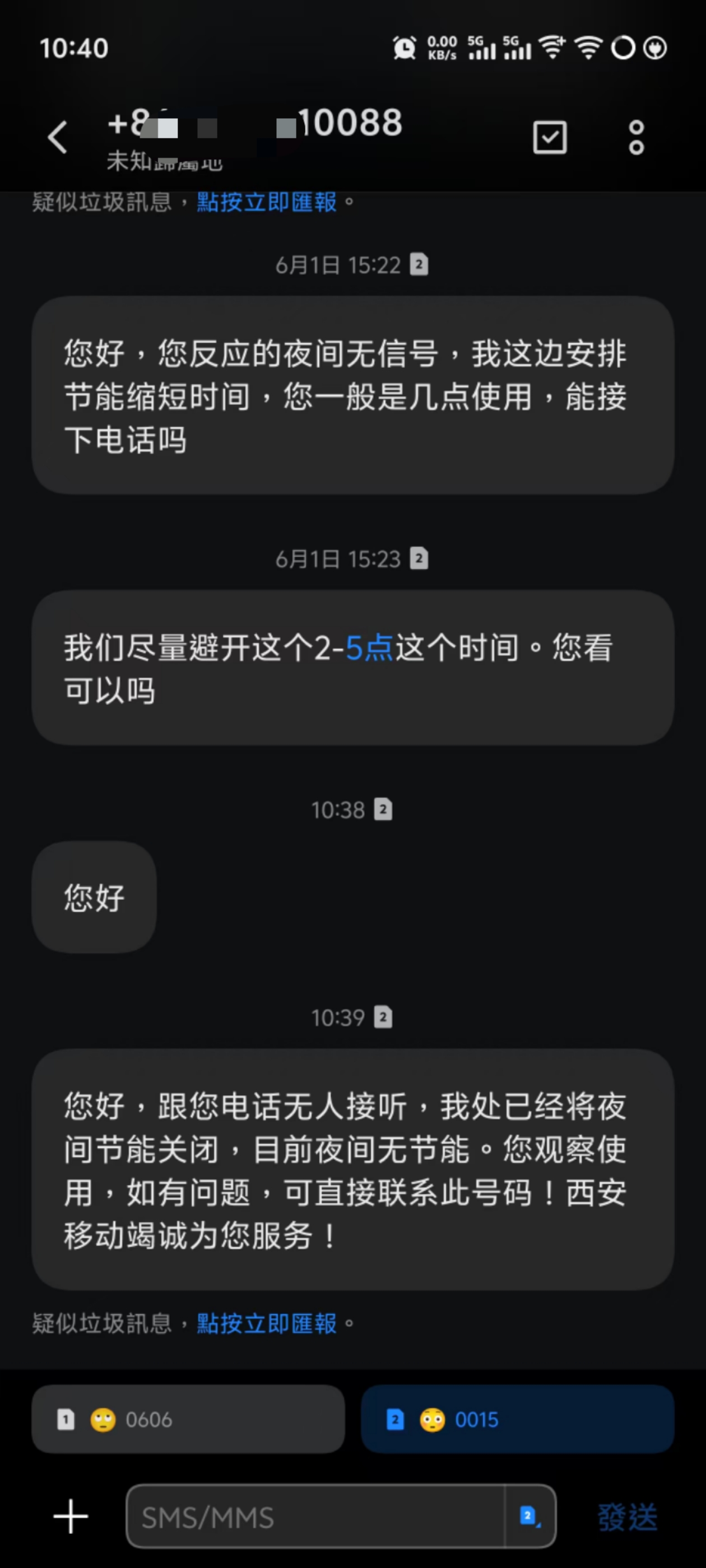Select SIM 2 ending in 0015

click(x=517, y=1420)
